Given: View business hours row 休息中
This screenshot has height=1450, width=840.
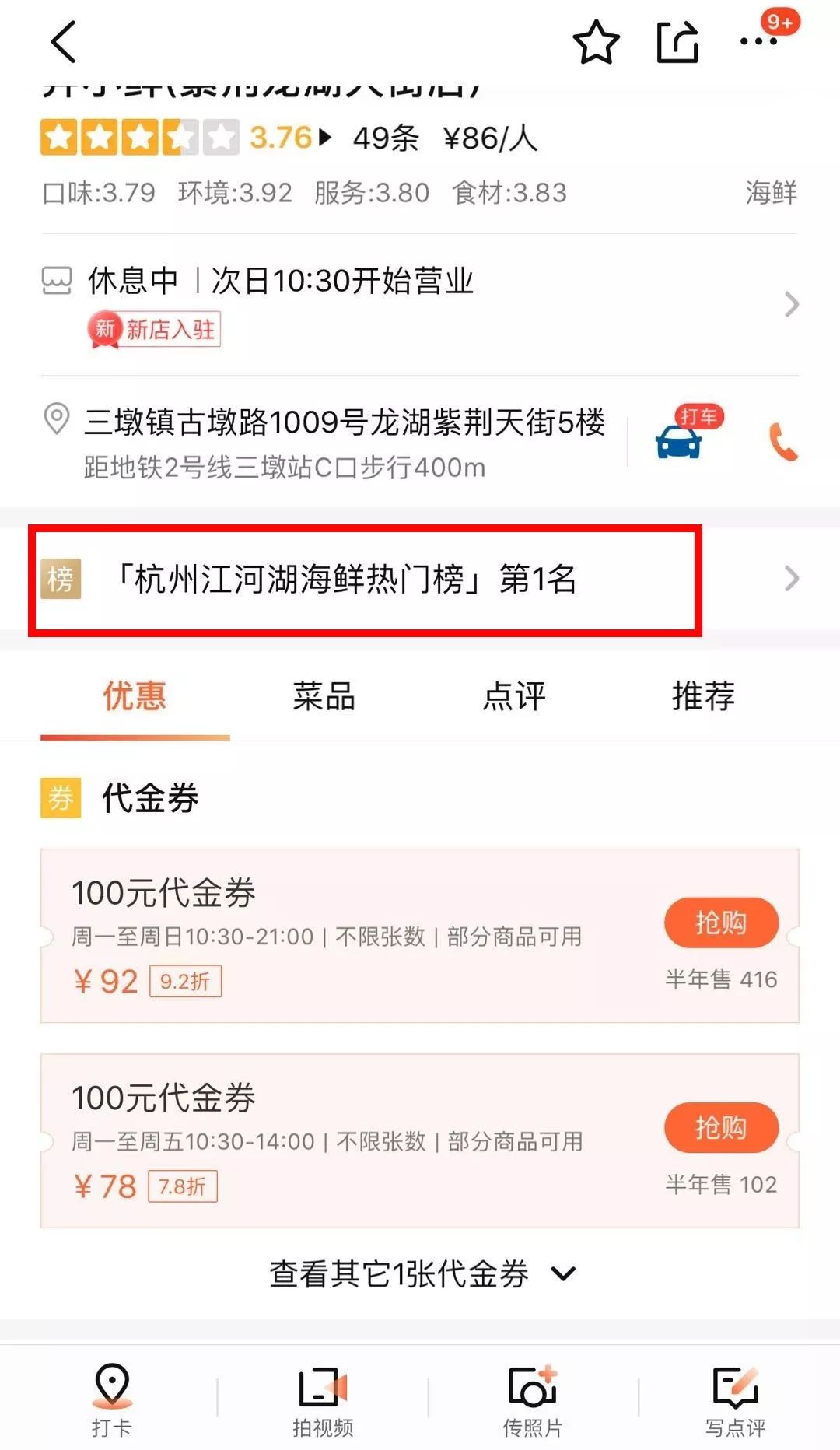Looking at the screenshot, I should [420, 304].
